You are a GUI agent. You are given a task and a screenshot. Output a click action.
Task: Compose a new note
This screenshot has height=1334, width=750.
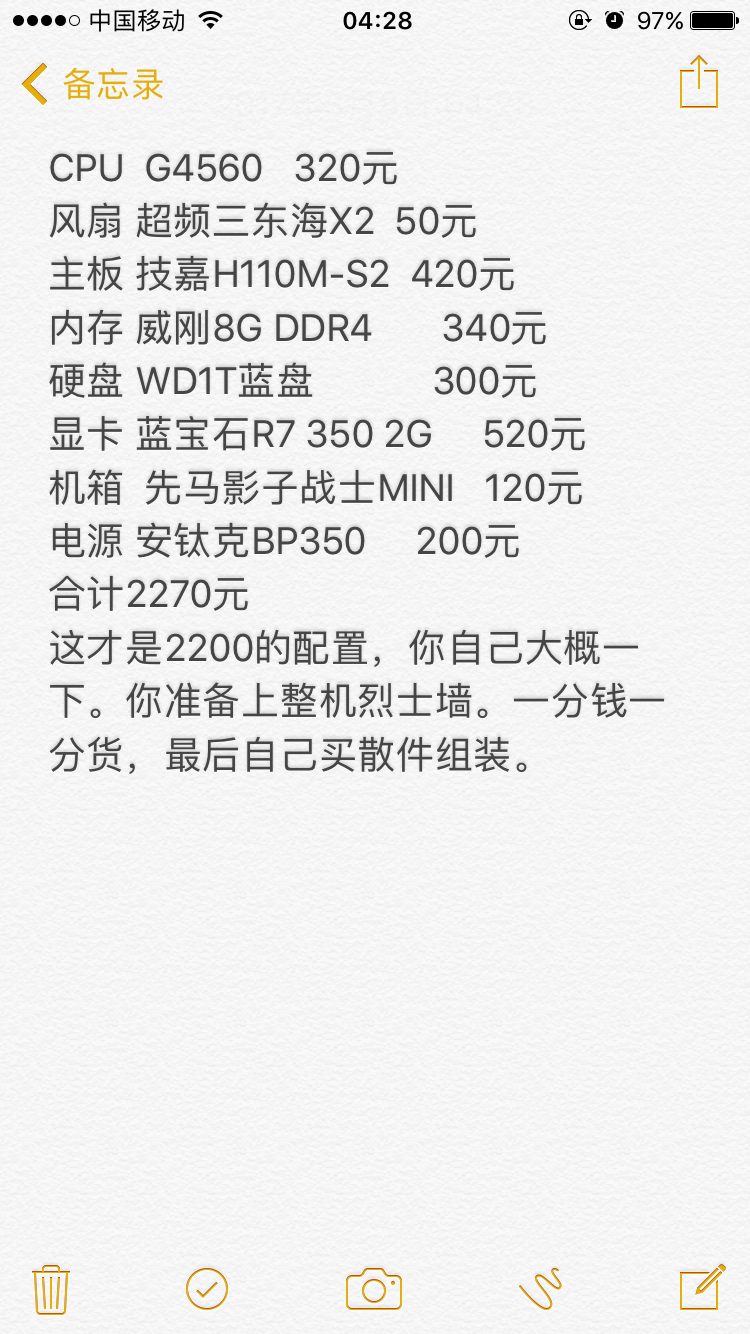coord(702,1287)
